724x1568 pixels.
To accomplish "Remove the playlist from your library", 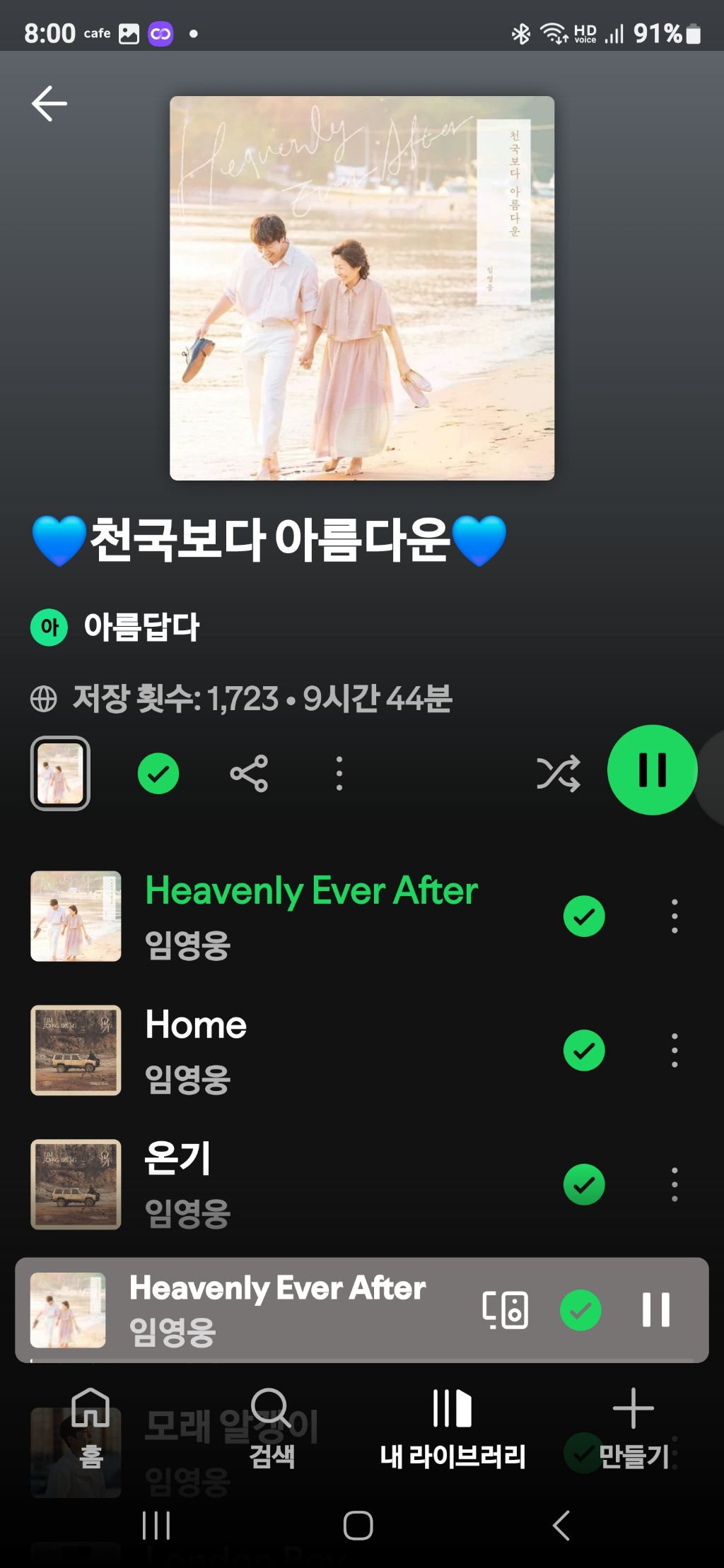I will tap(158, 774).
